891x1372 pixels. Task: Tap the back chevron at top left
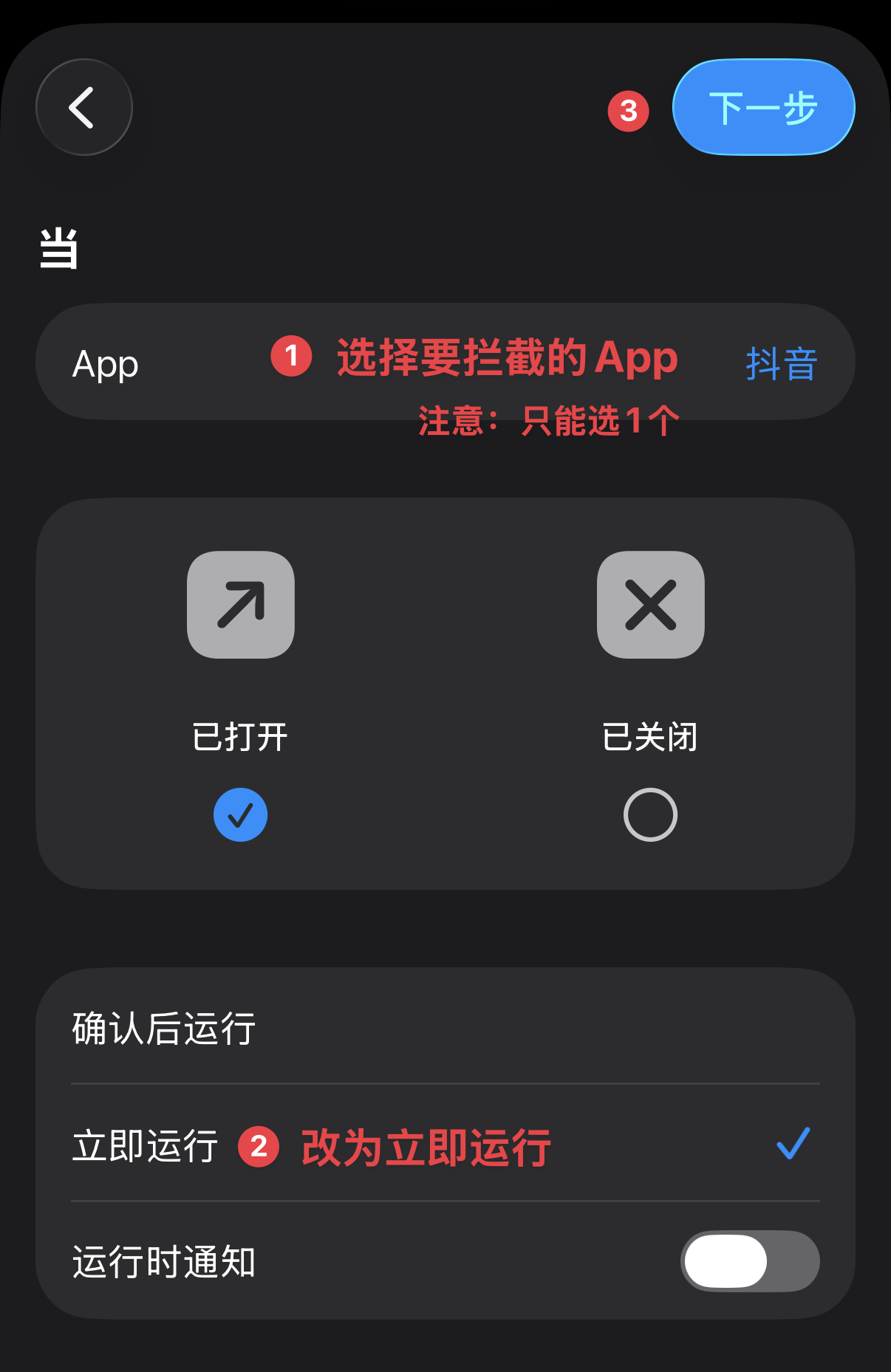pos(83,107)
